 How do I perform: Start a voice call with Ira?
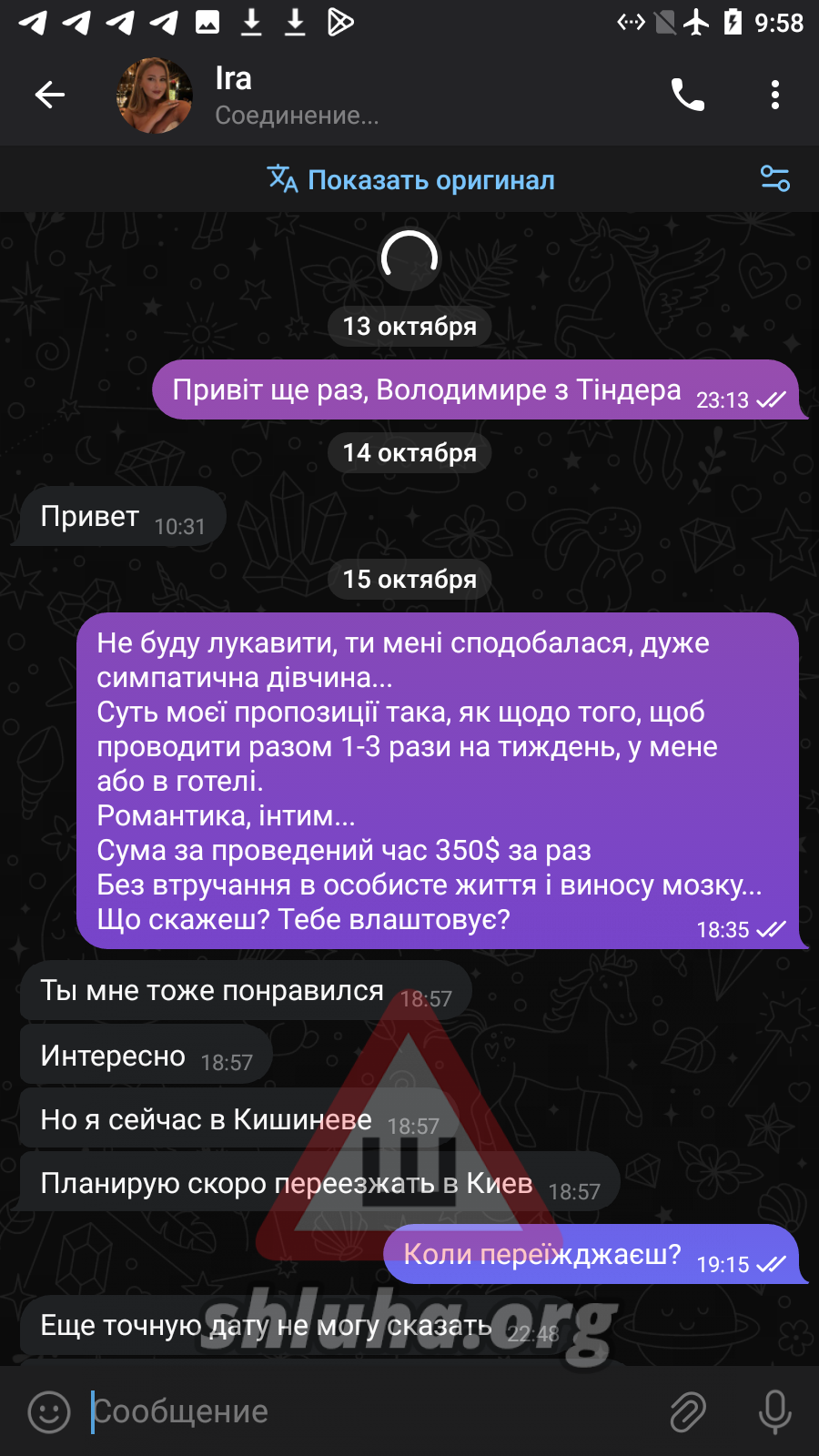pos(688,95)
